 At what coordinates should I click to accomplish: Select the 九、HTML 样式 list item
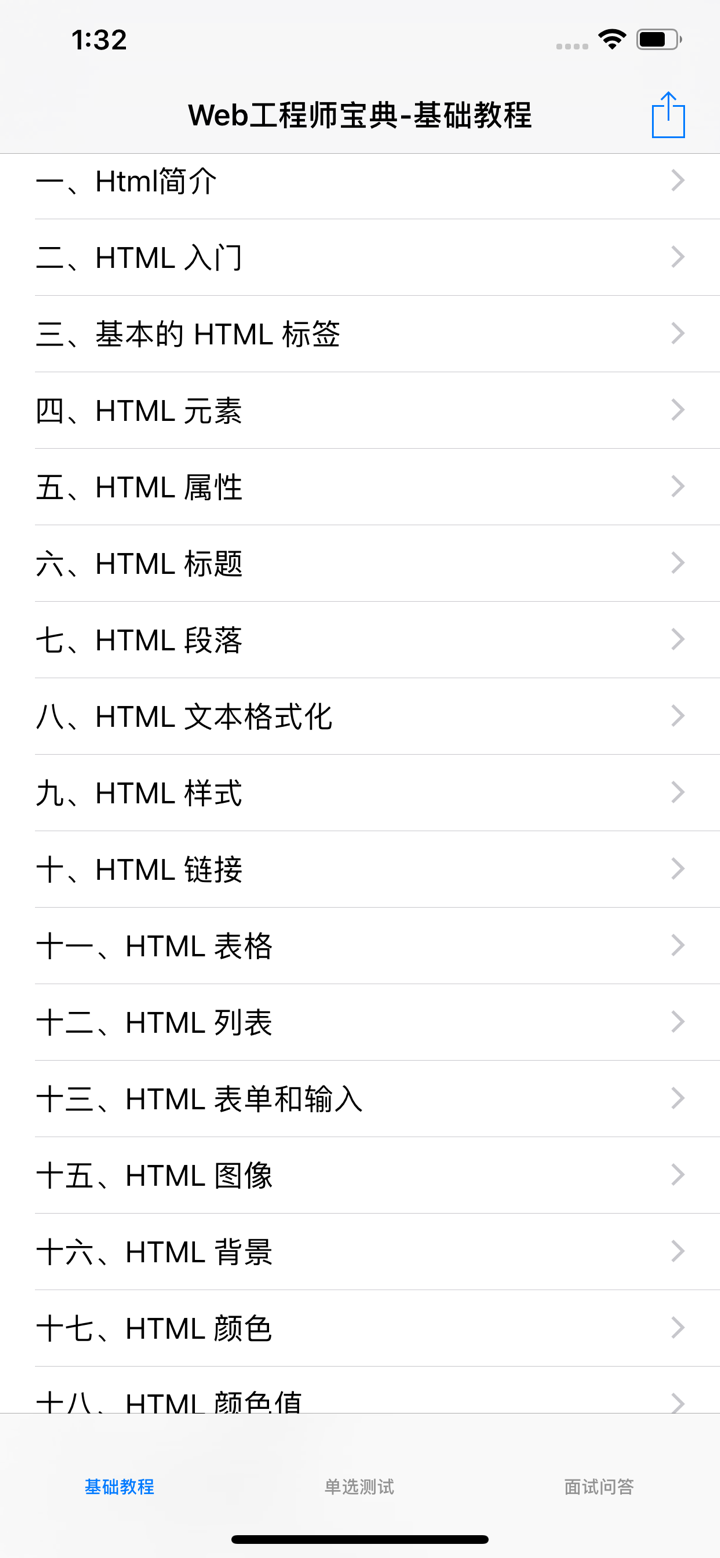click(360, 793)
